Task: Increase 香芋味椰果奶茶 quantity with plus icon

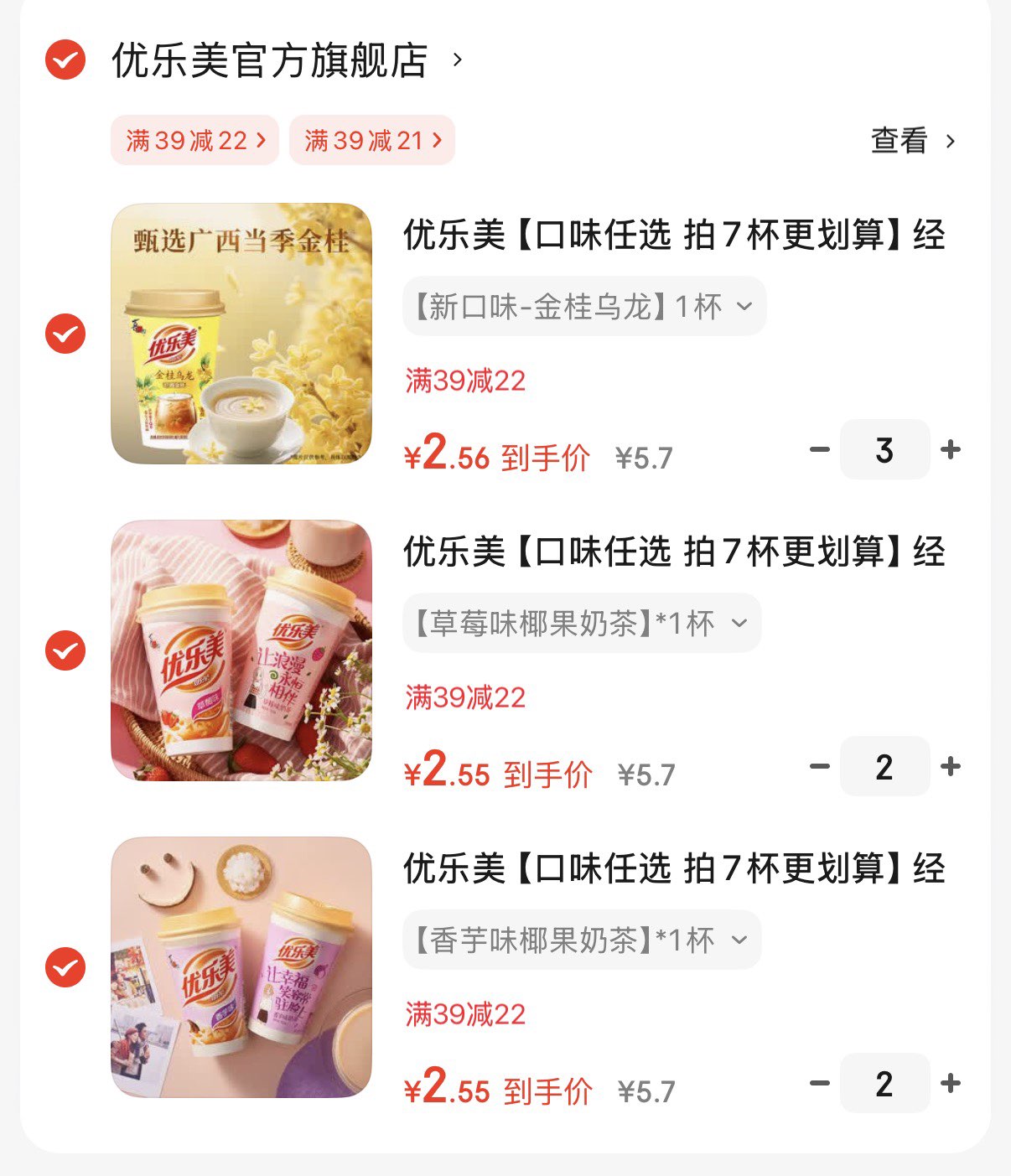Action: point(950,1083)
